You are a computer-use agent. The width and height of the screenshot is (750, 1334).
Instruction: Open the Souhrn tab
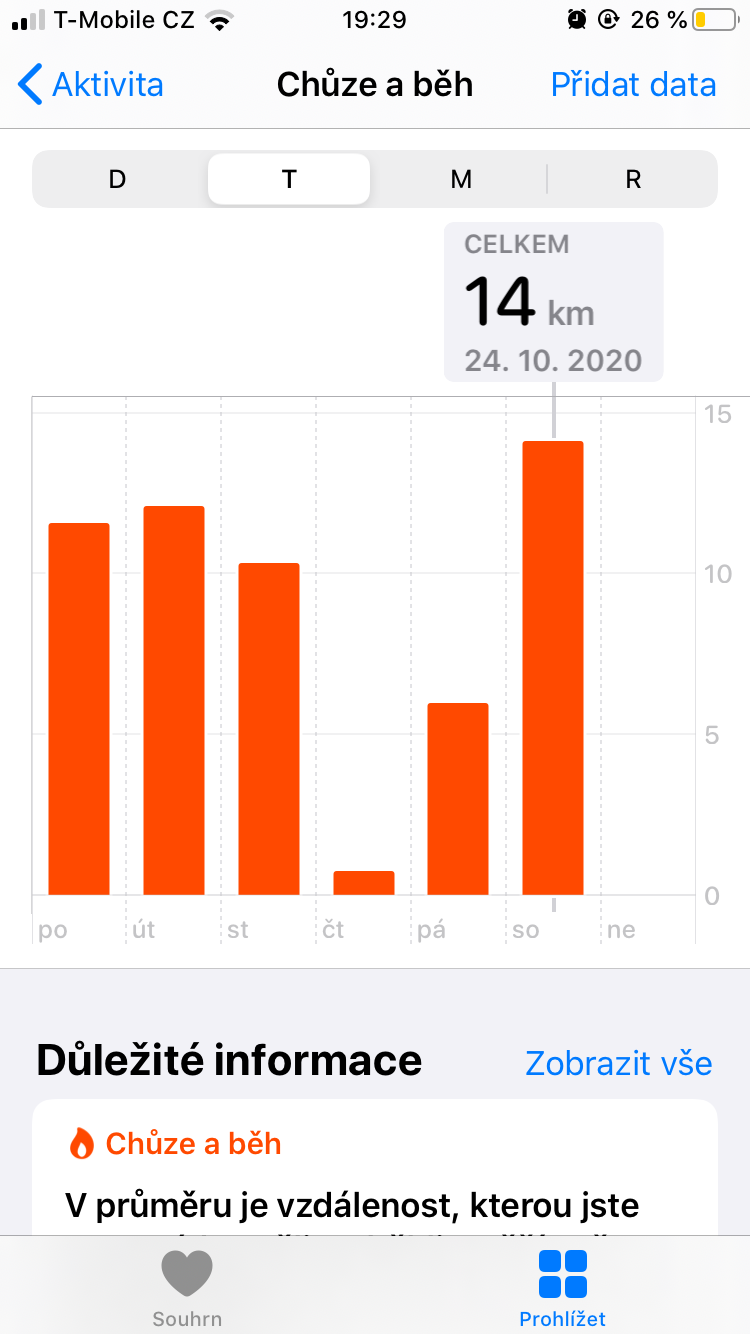click(x=187, y=1288)
